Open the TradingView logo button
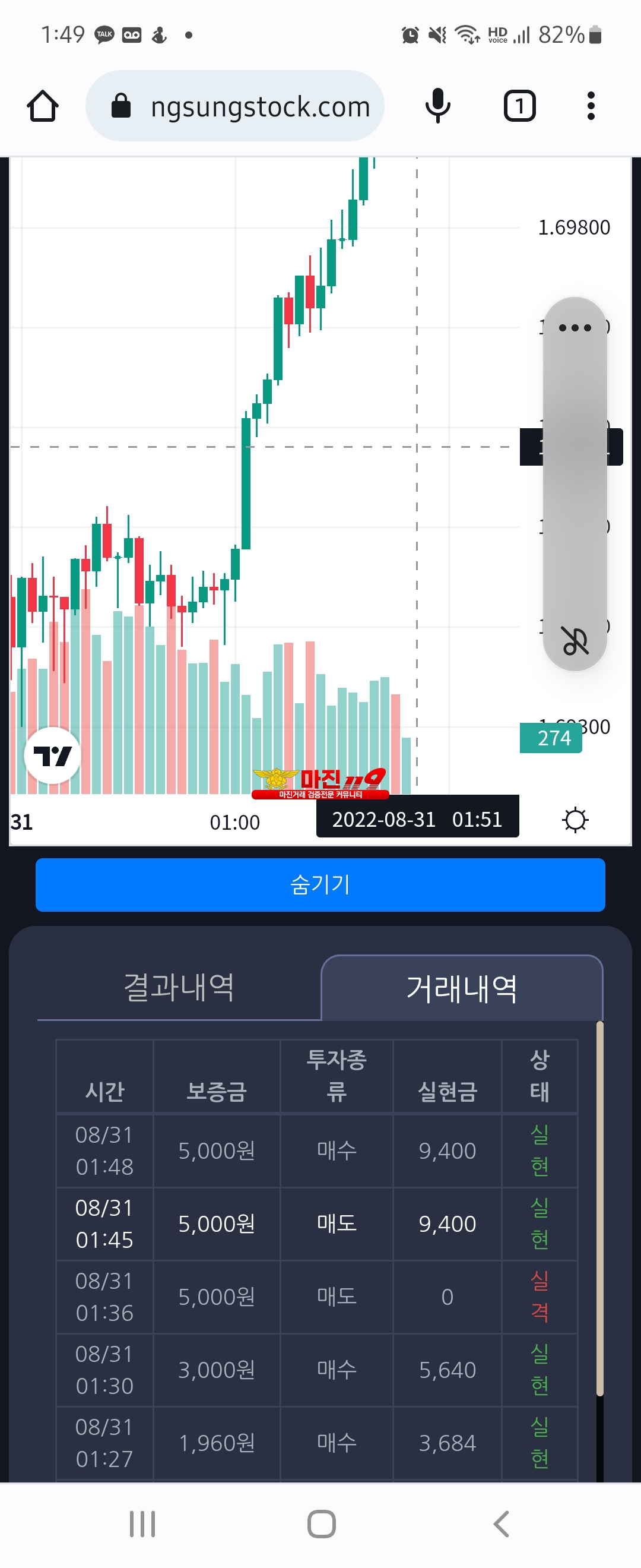This screenshot has height=1568, width=641. [x=52, y=755]
